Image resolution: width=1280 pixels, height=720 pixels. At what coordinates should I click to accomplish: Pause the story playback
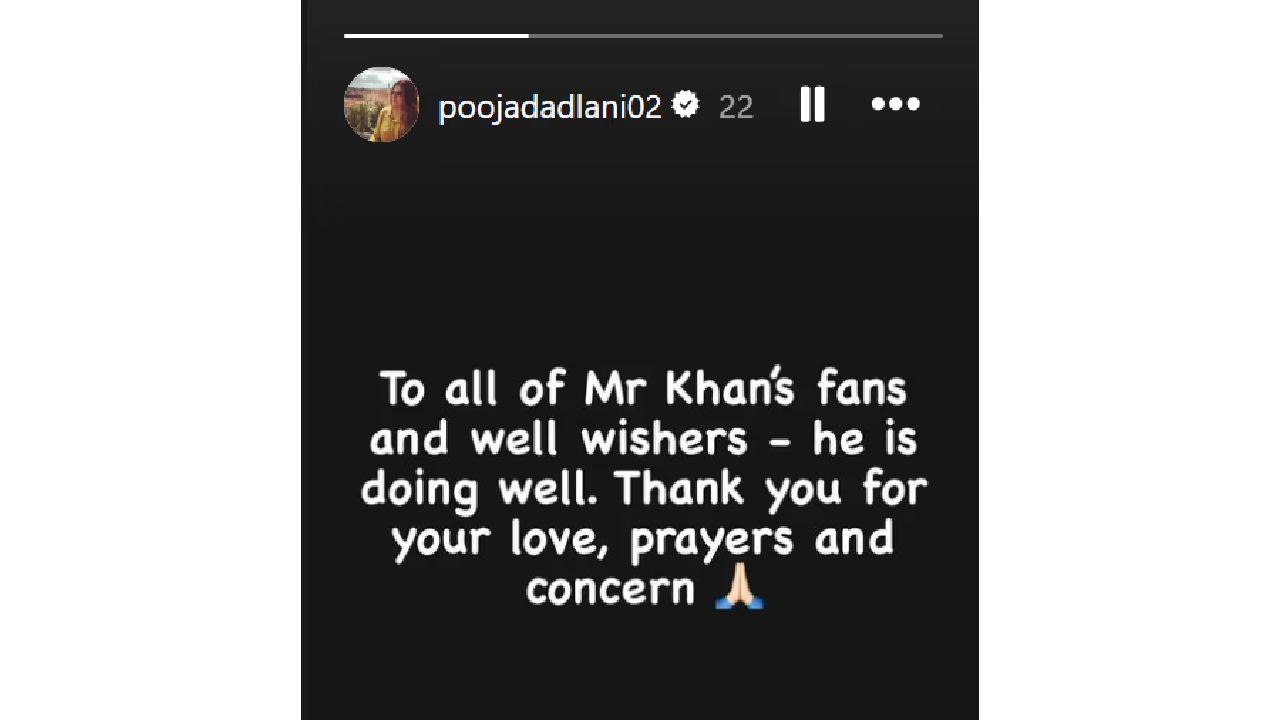pyautogui.click(x=812, y=104)
